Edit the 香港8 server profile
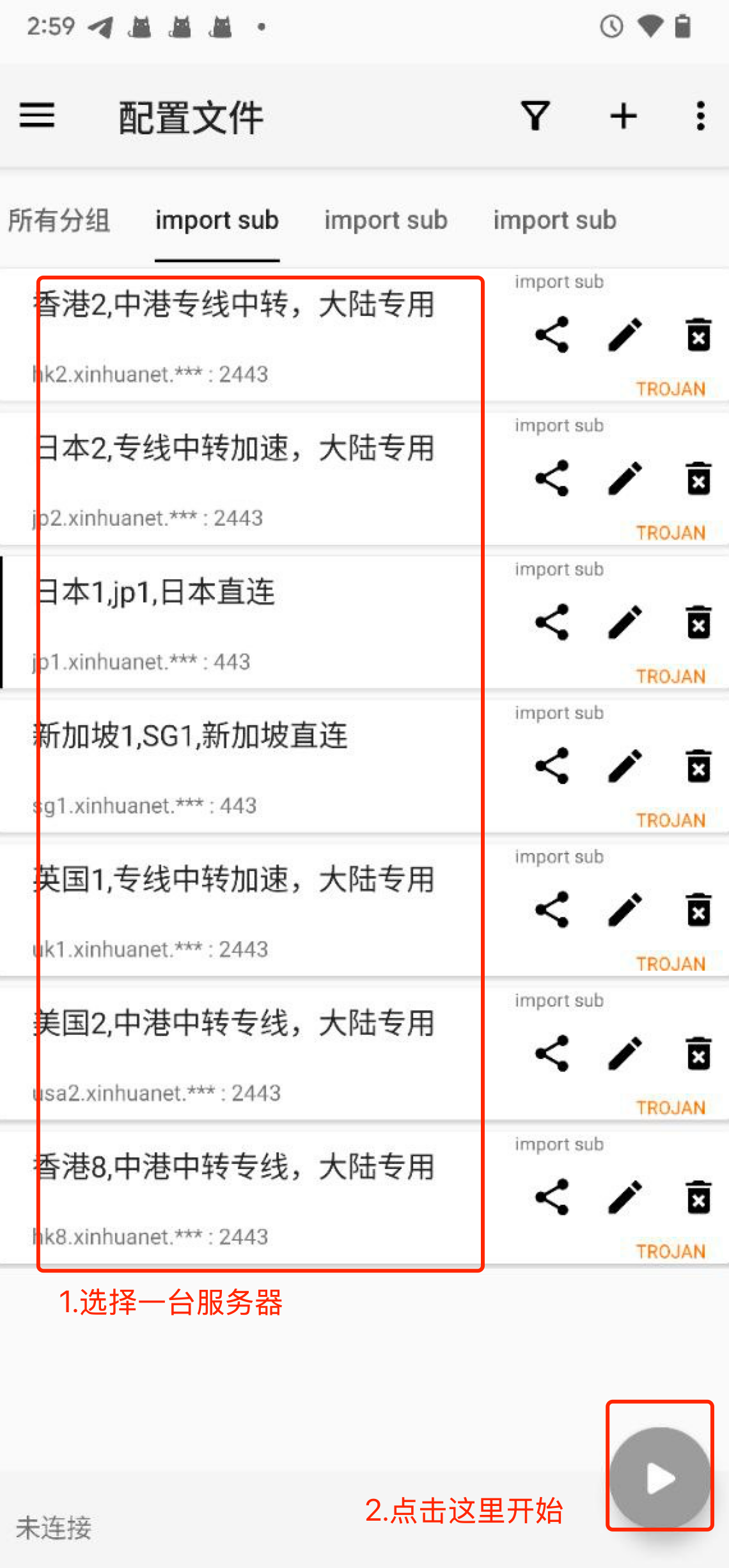729x1568 pixels. (625, 1198)
